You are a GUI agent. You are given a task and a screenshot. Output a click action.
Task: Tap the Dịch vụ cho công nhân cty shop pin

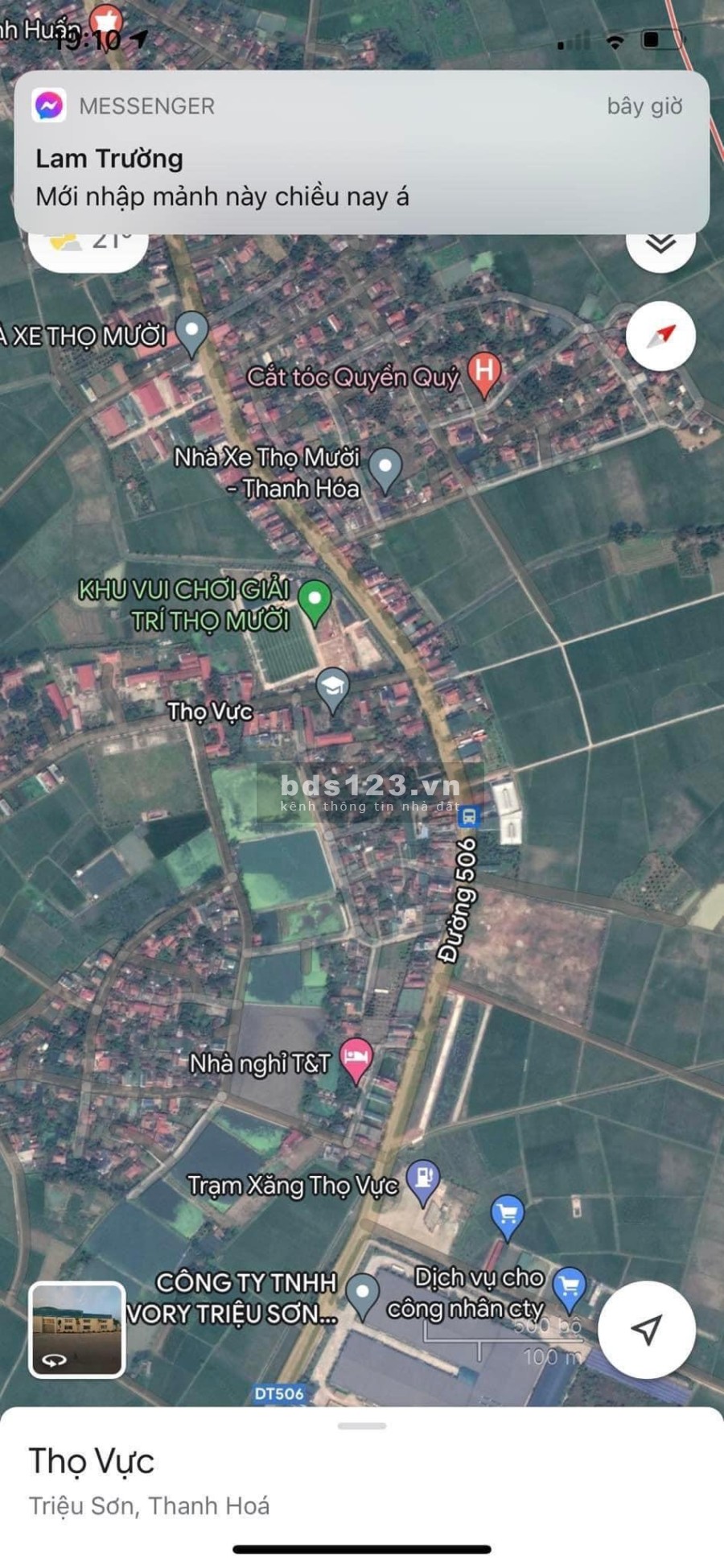[570, 1285]
